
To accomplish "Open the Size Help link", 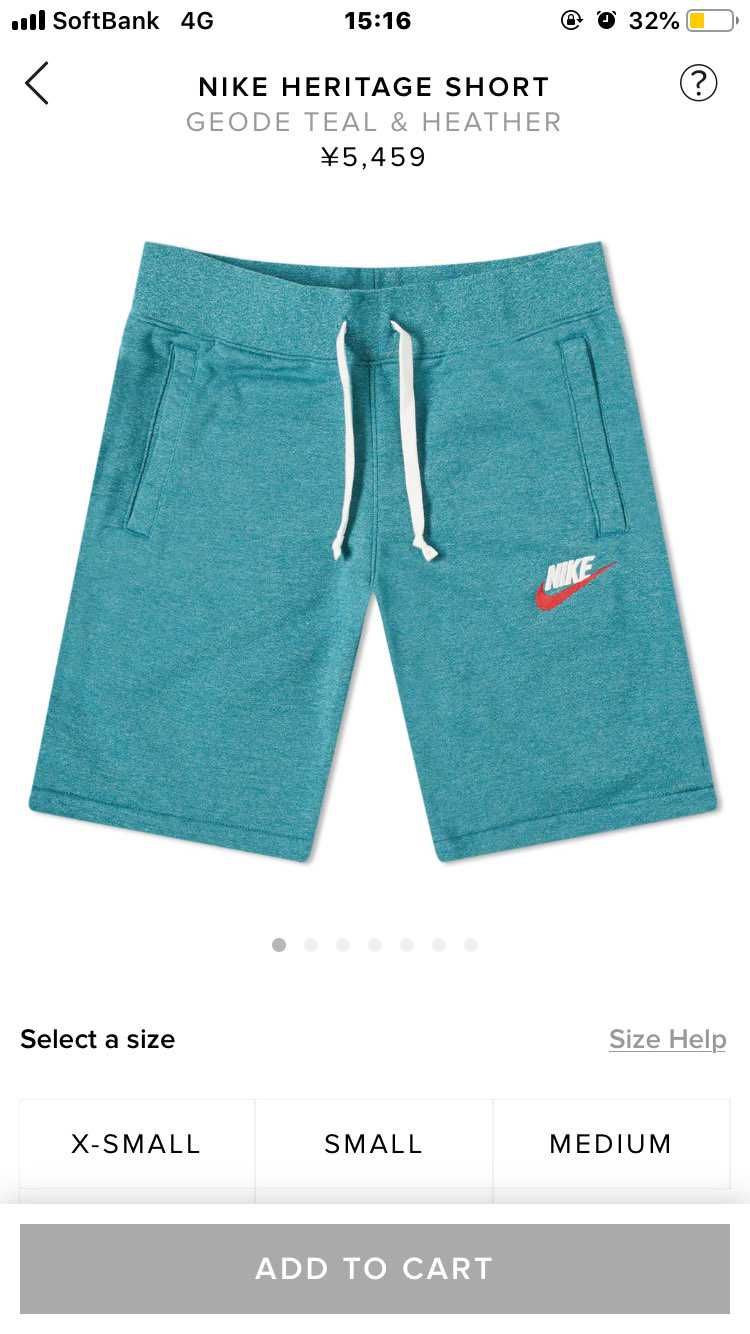I will point(667,1039).
